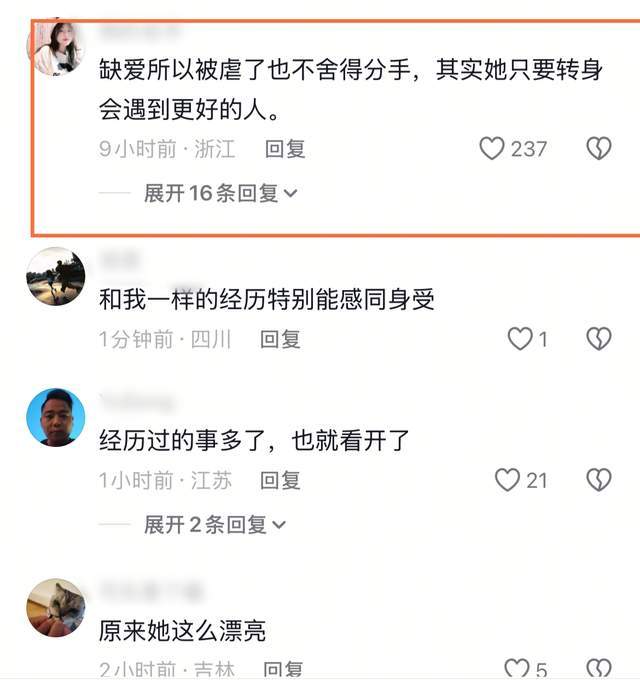The image size is (640, 680).
Task: Expand the 16 replies
Action: point(220,193)
